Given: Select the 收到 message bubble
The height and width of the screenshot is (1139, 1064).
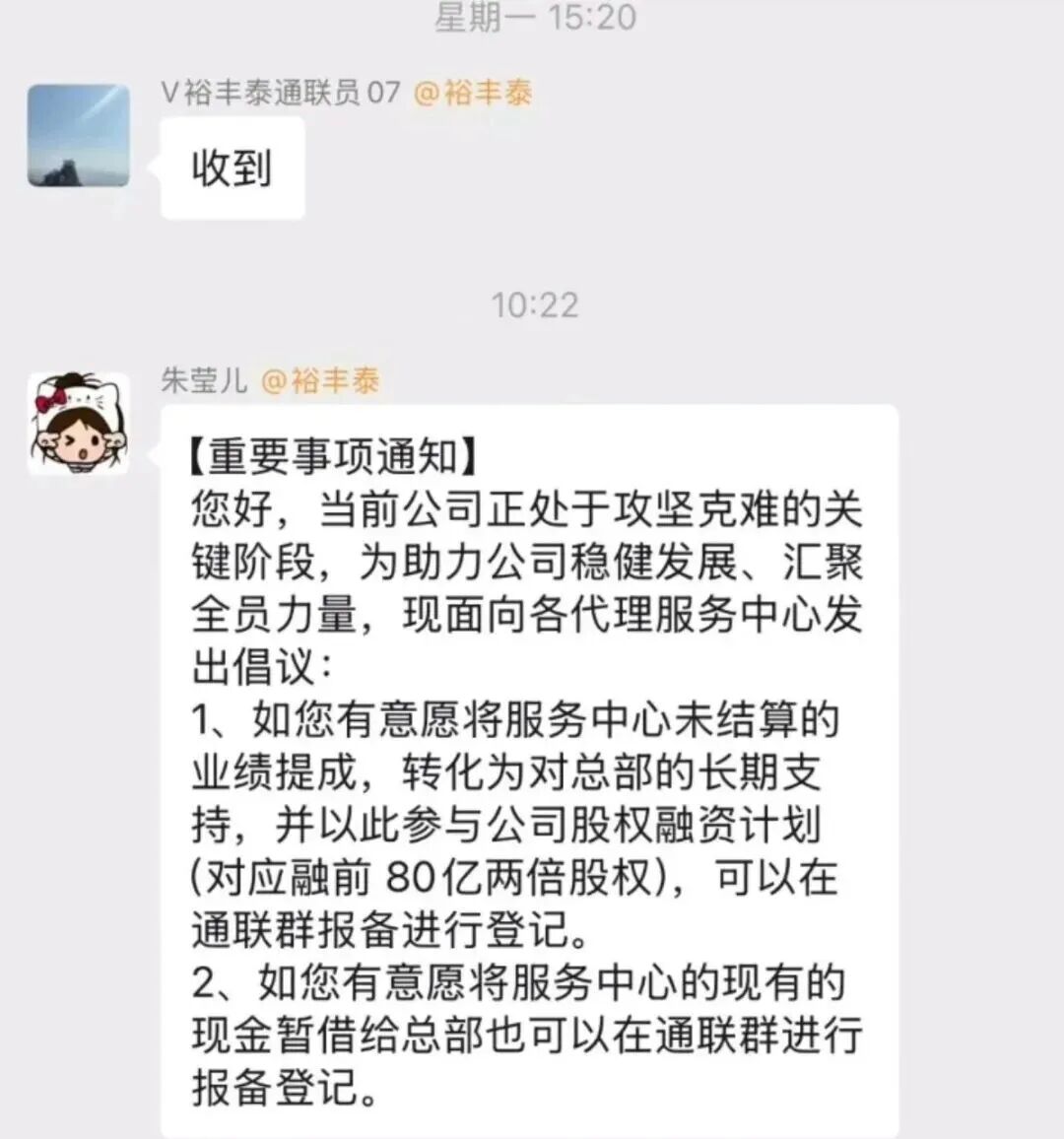Looking at the screenshot, I should [x=233, y=167].
